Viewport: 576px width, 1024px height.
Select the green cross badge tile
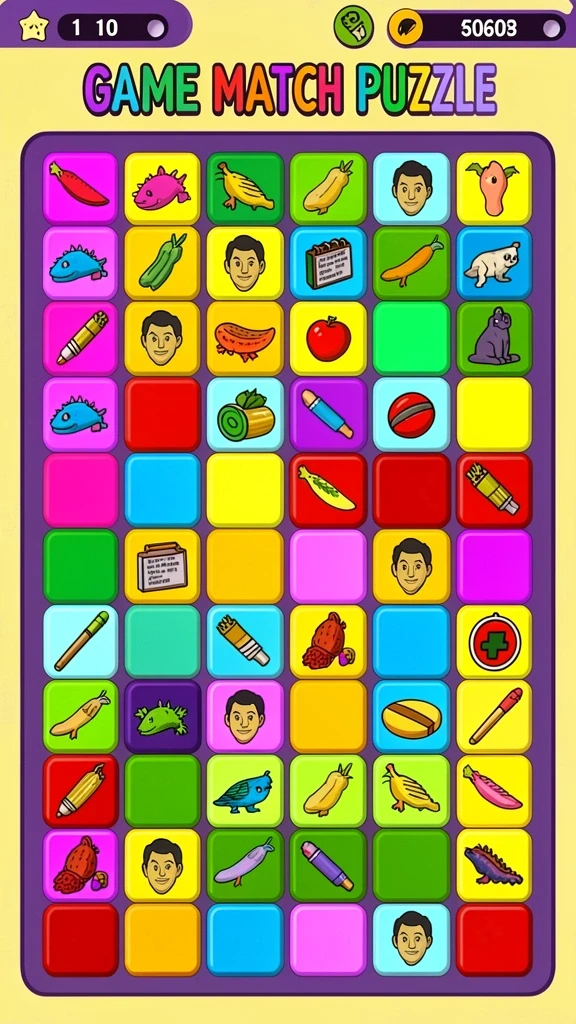click(494, 643)
